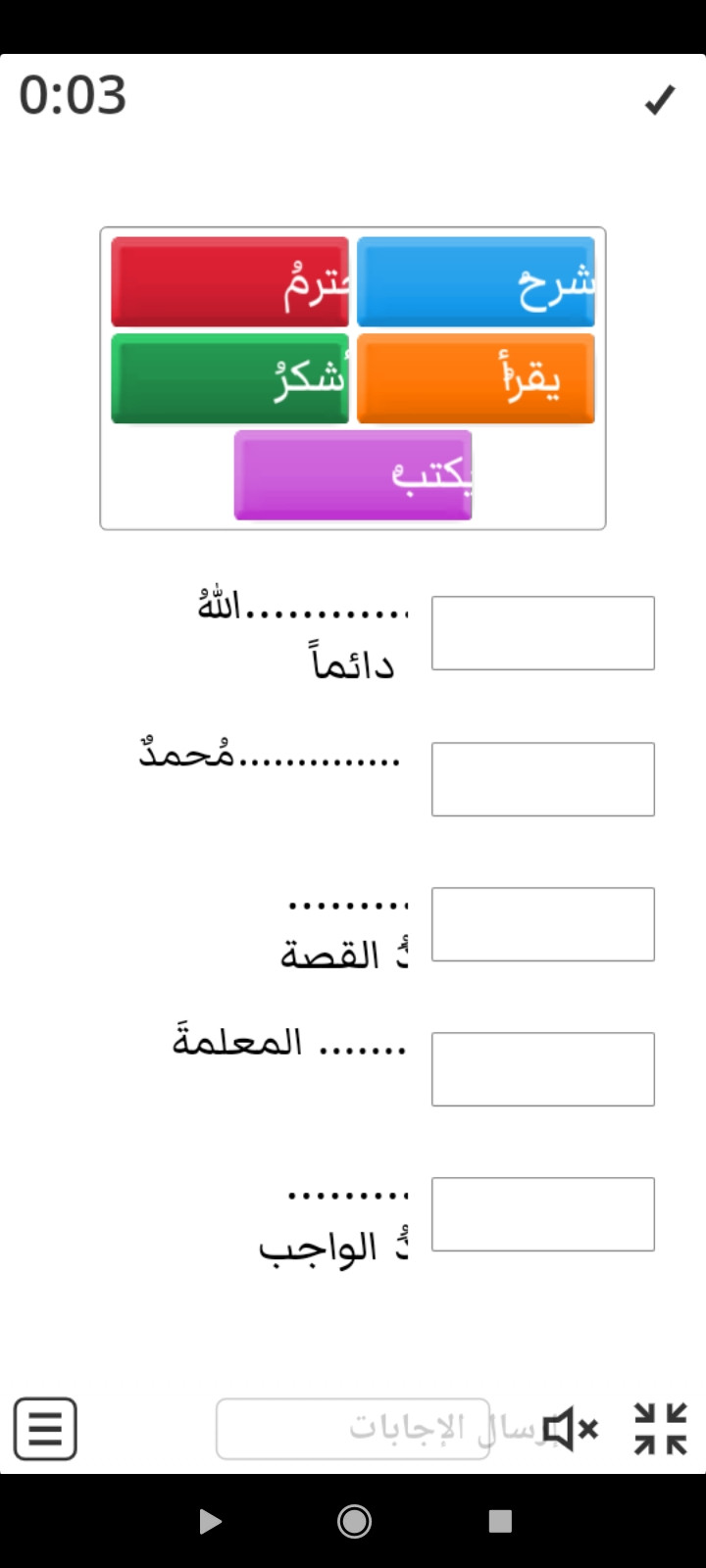Viewport: 706px width, 1568px height.
Task: Select the blue word tile يشرح
Action: point(476,282)
